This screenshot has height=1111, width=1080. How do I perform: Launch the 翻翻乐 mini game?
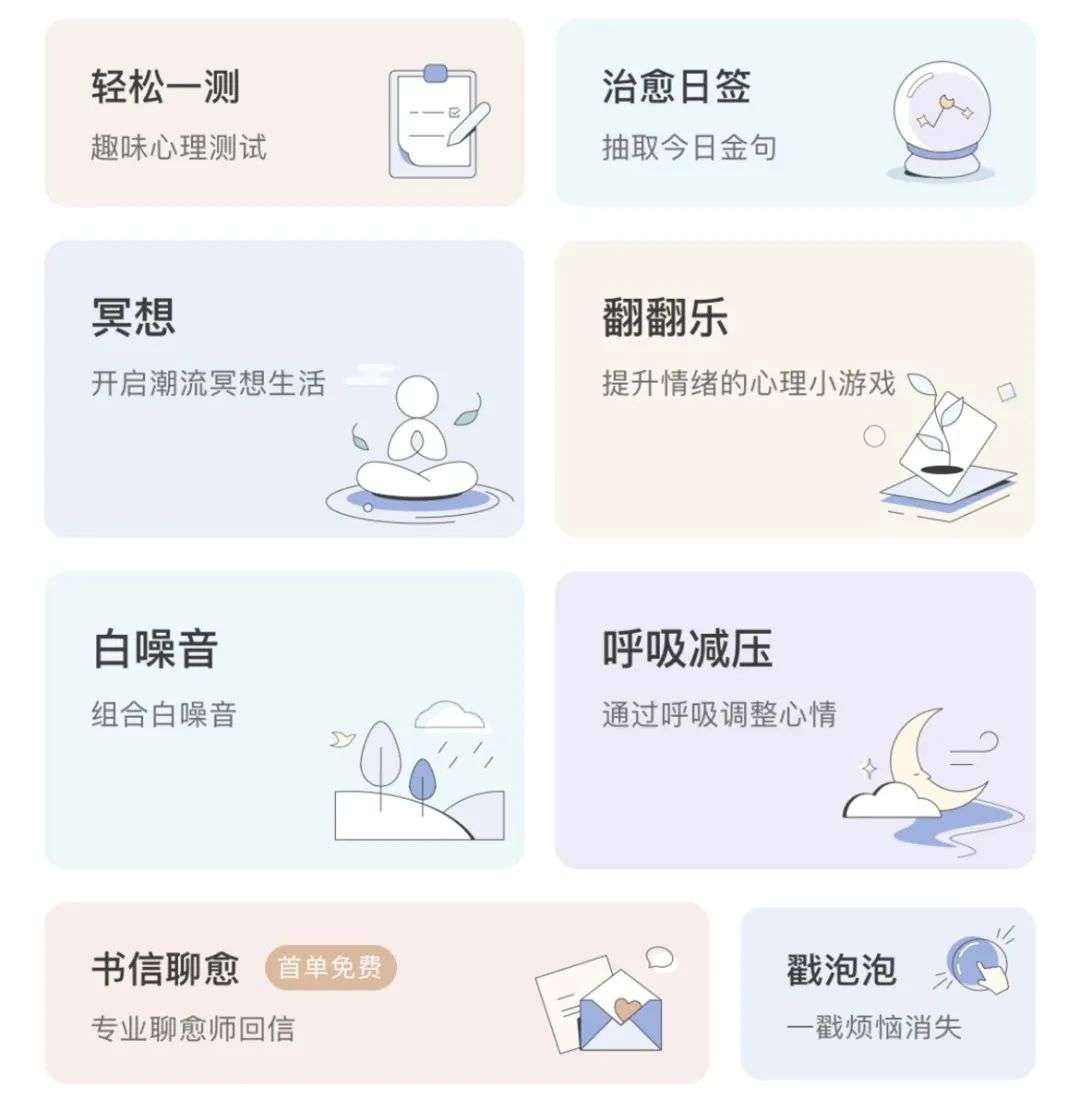click(x=795, y=389)
